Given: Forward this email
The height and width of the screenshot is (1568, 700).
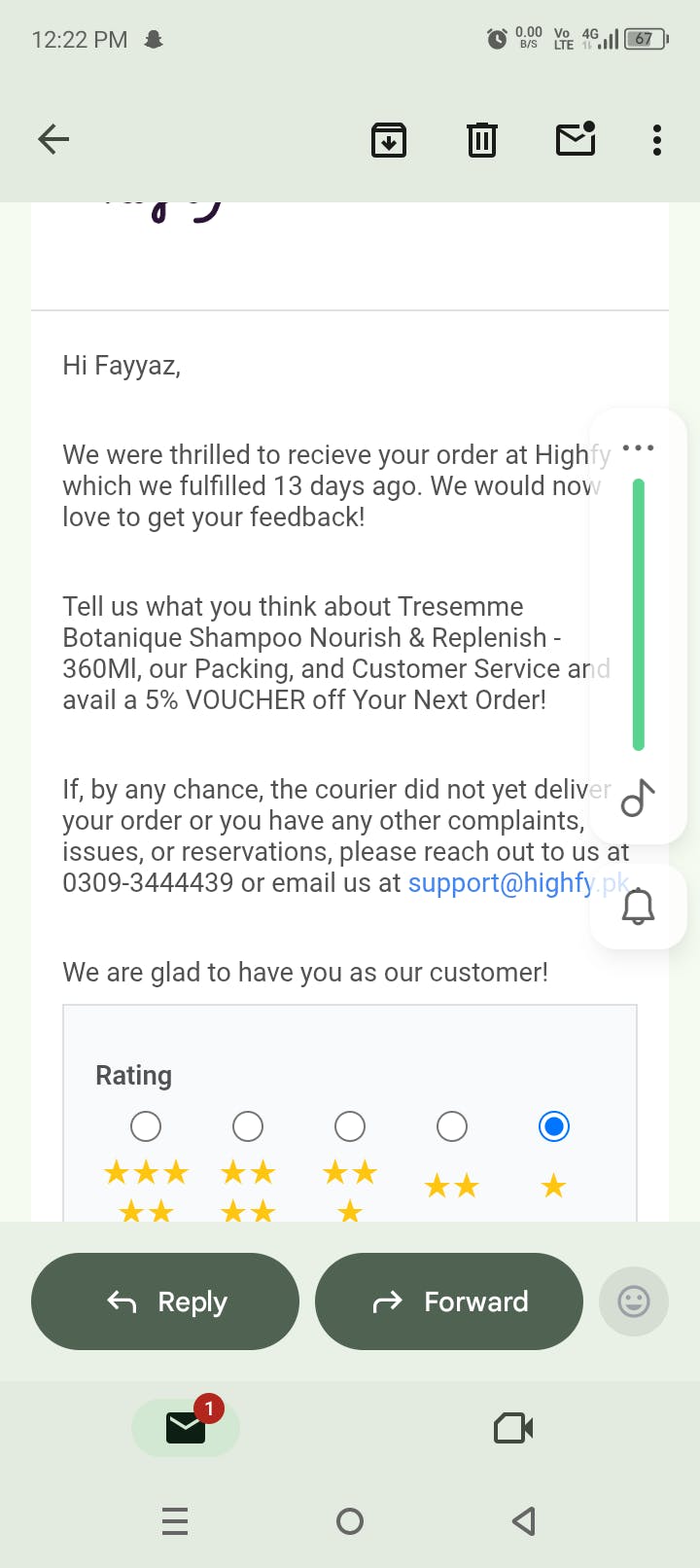Looking at the screenshot, I should (449, 1301).
